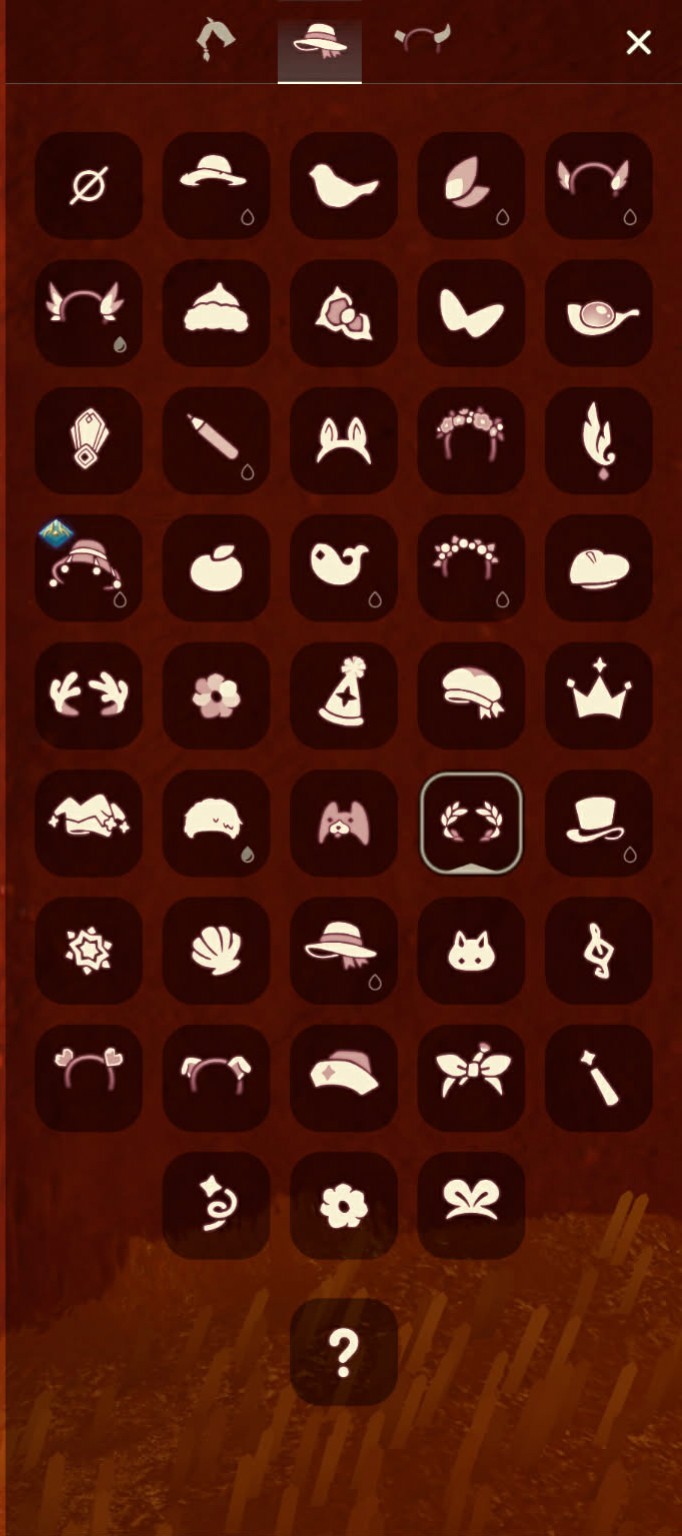Image resolution: width=682 pixels, height=1536 pixels.
Task: Close the hat selection panel
Action: point(638,42)
